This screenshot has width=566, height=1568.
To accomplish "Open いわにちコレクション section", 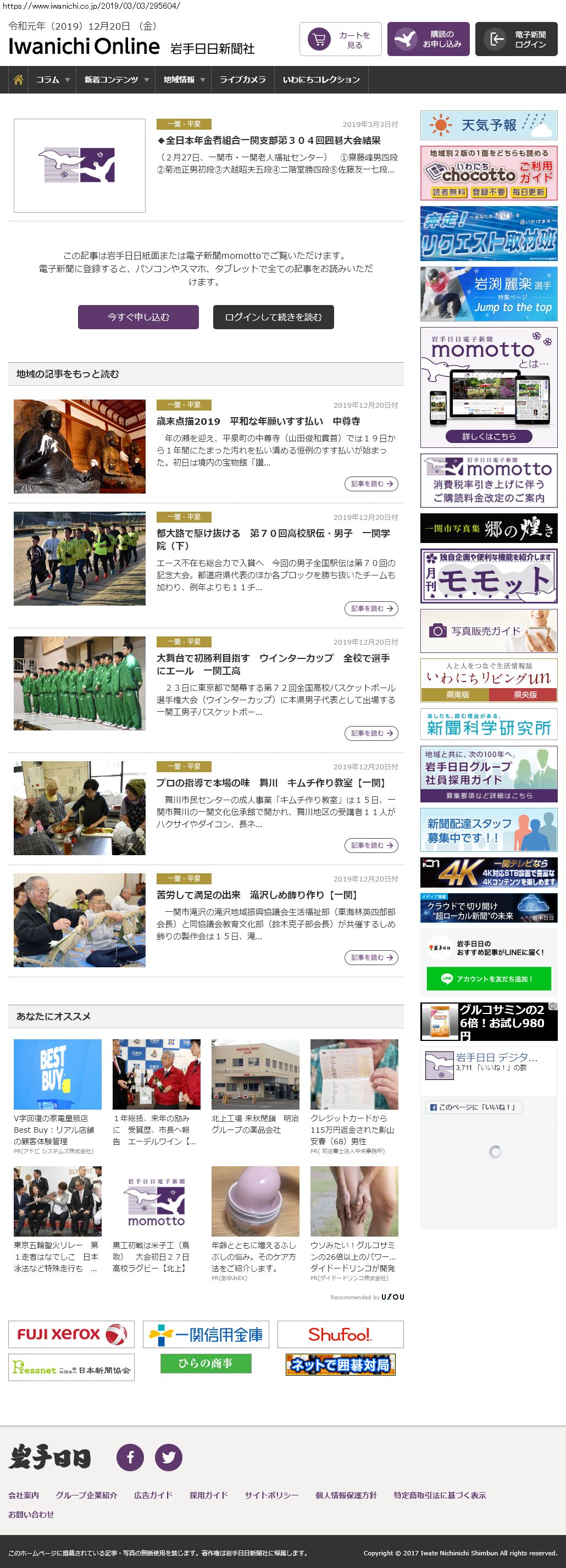I will tap(321, 80).
